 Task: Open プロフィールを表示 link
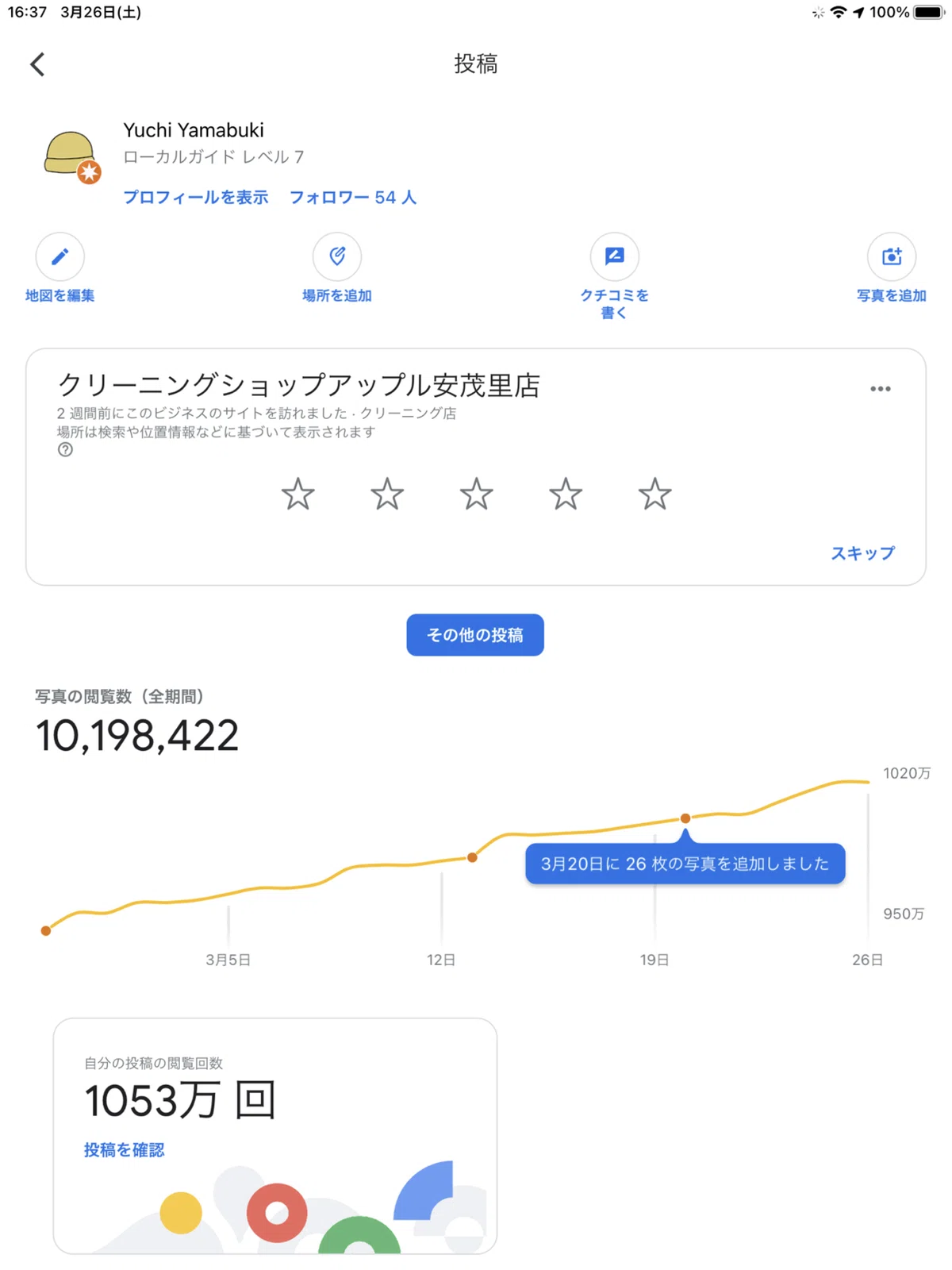click(196, 197)
